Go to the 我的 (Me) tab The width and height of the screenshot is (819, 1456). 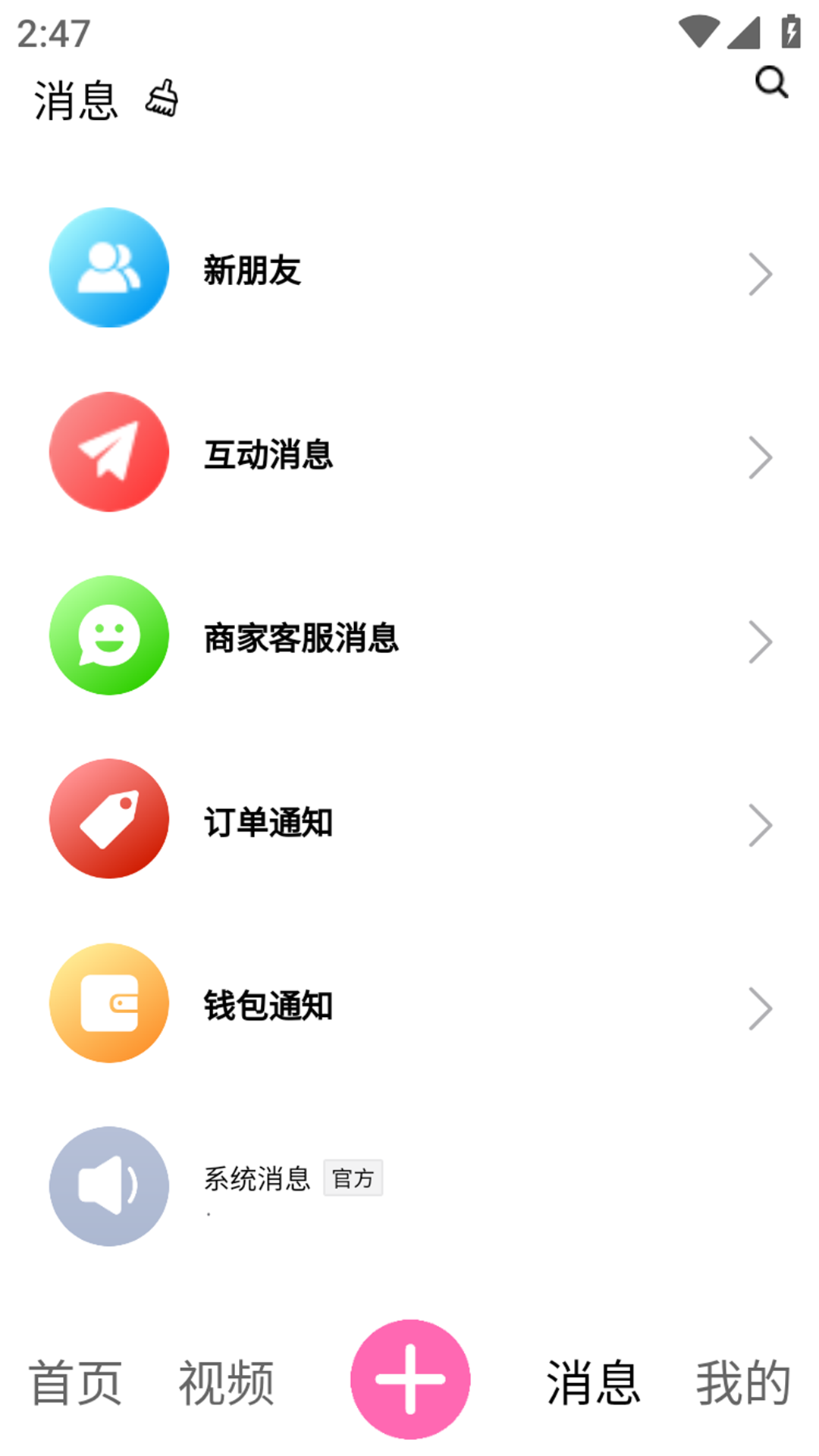[743, 1382]
